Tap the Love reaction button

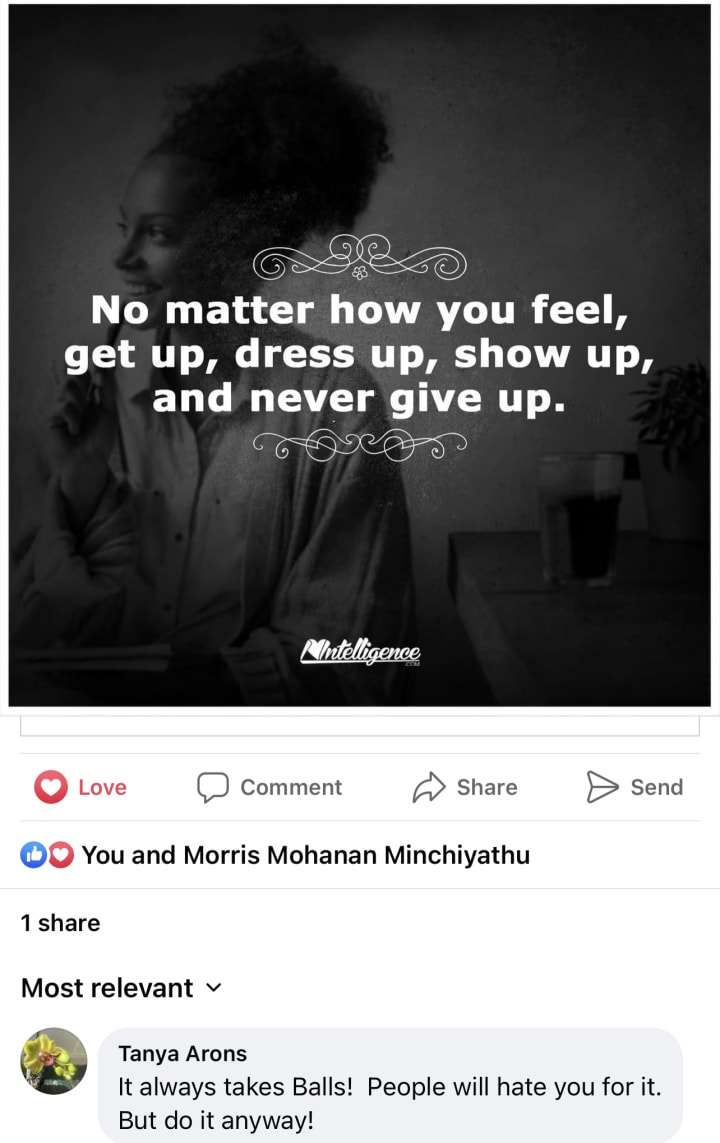coord(81,787)
